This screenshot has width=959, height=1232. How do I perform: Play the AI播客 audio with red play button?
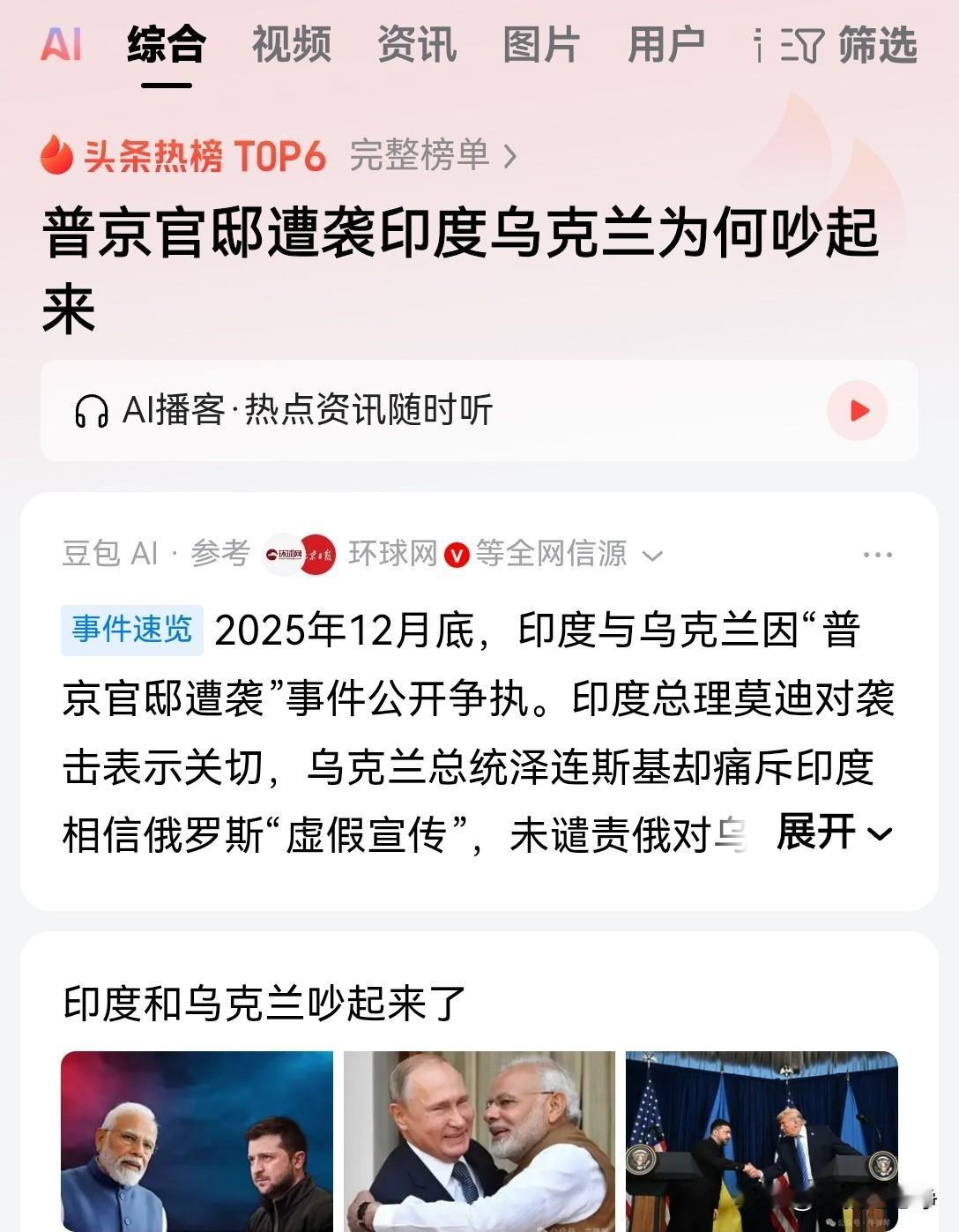856,411
